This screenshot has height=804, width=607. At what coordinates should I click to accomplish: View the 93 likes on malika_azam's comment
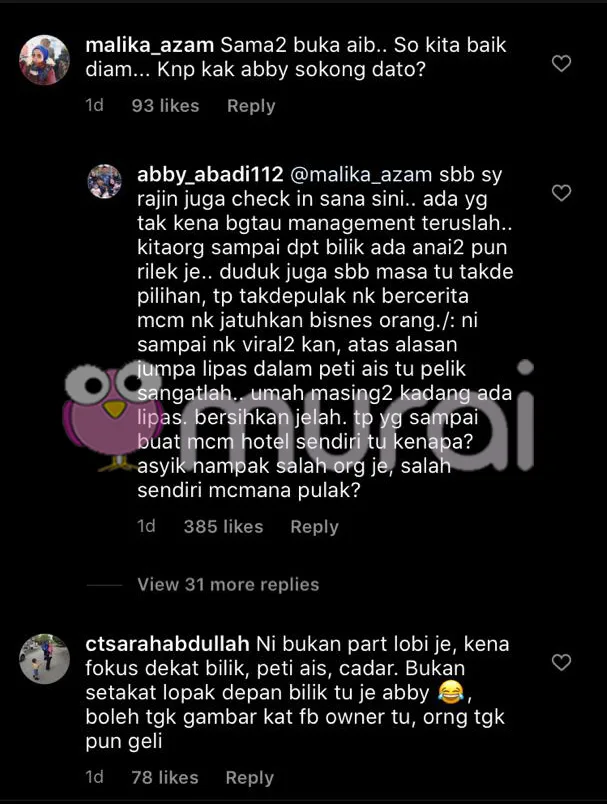[x=165, y=105]
